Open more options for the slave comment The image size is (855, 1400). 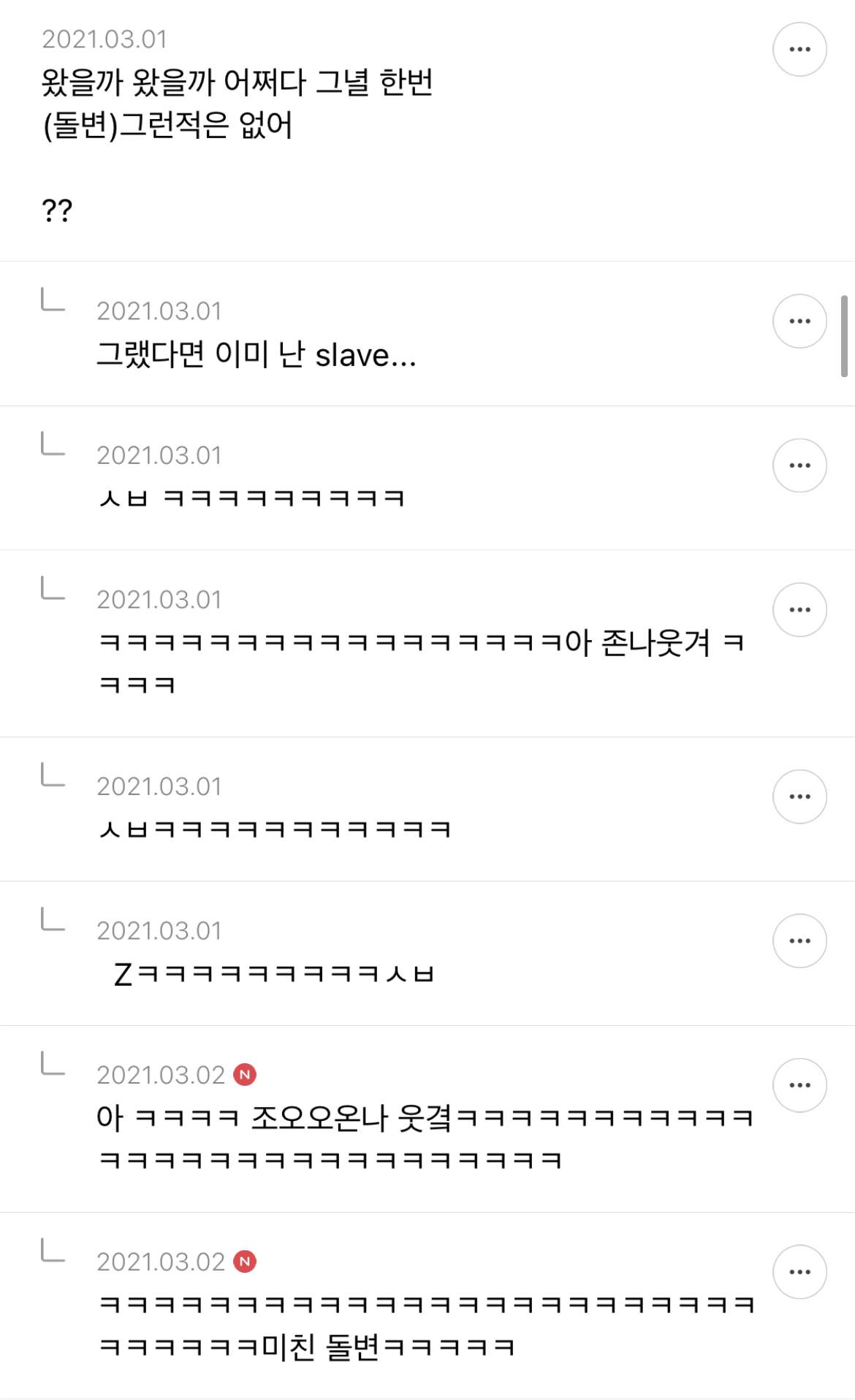coord(799,320)
